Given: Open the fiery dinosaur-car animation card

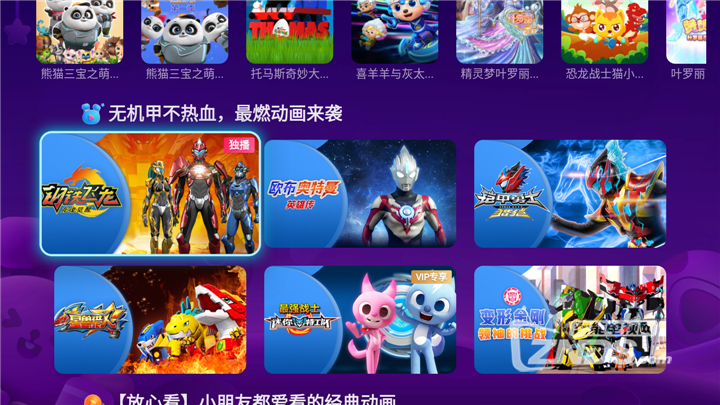Looking at the screenshot, I should click(150, 319).
